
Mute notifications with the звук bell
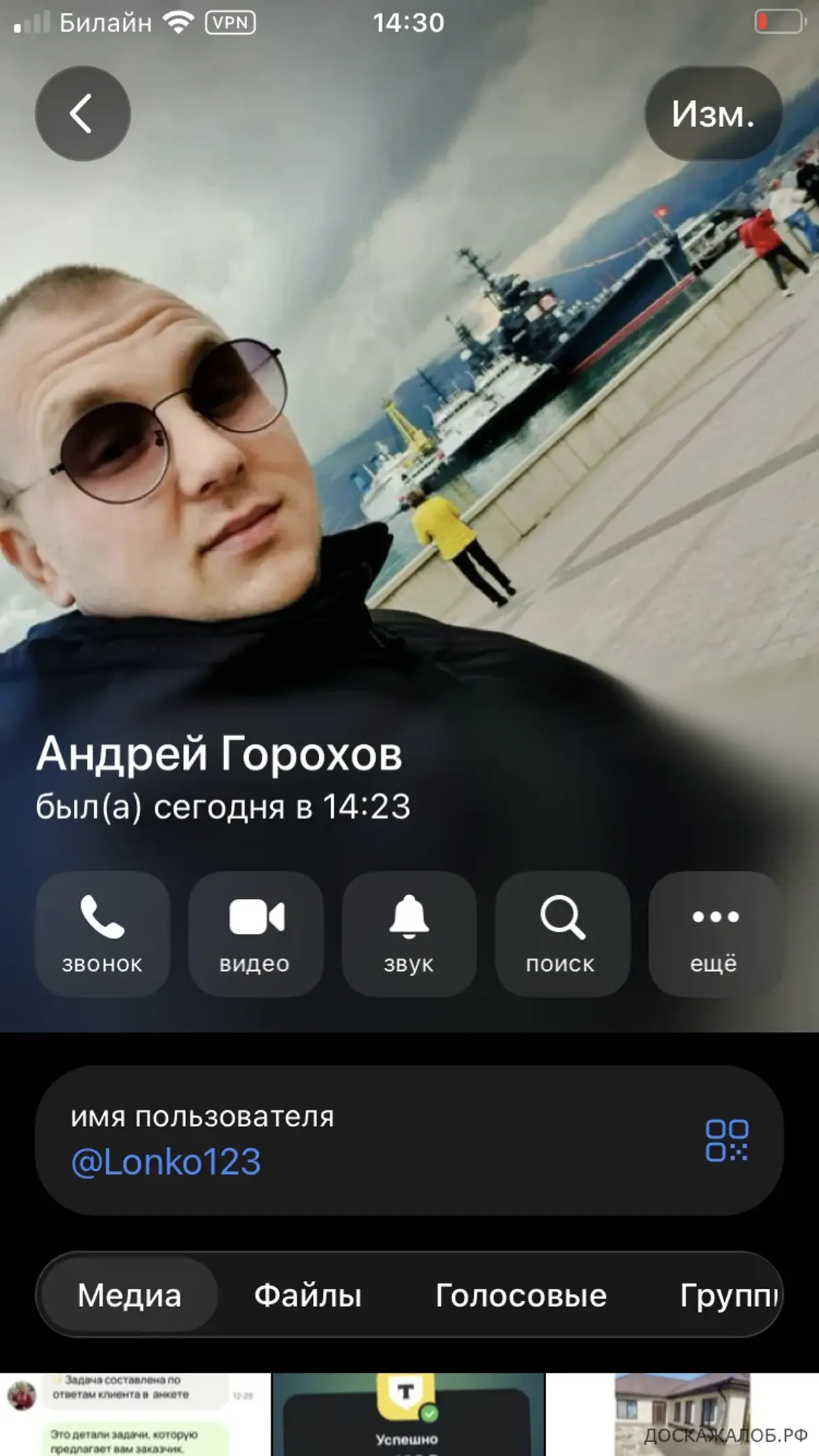(409, 934)
